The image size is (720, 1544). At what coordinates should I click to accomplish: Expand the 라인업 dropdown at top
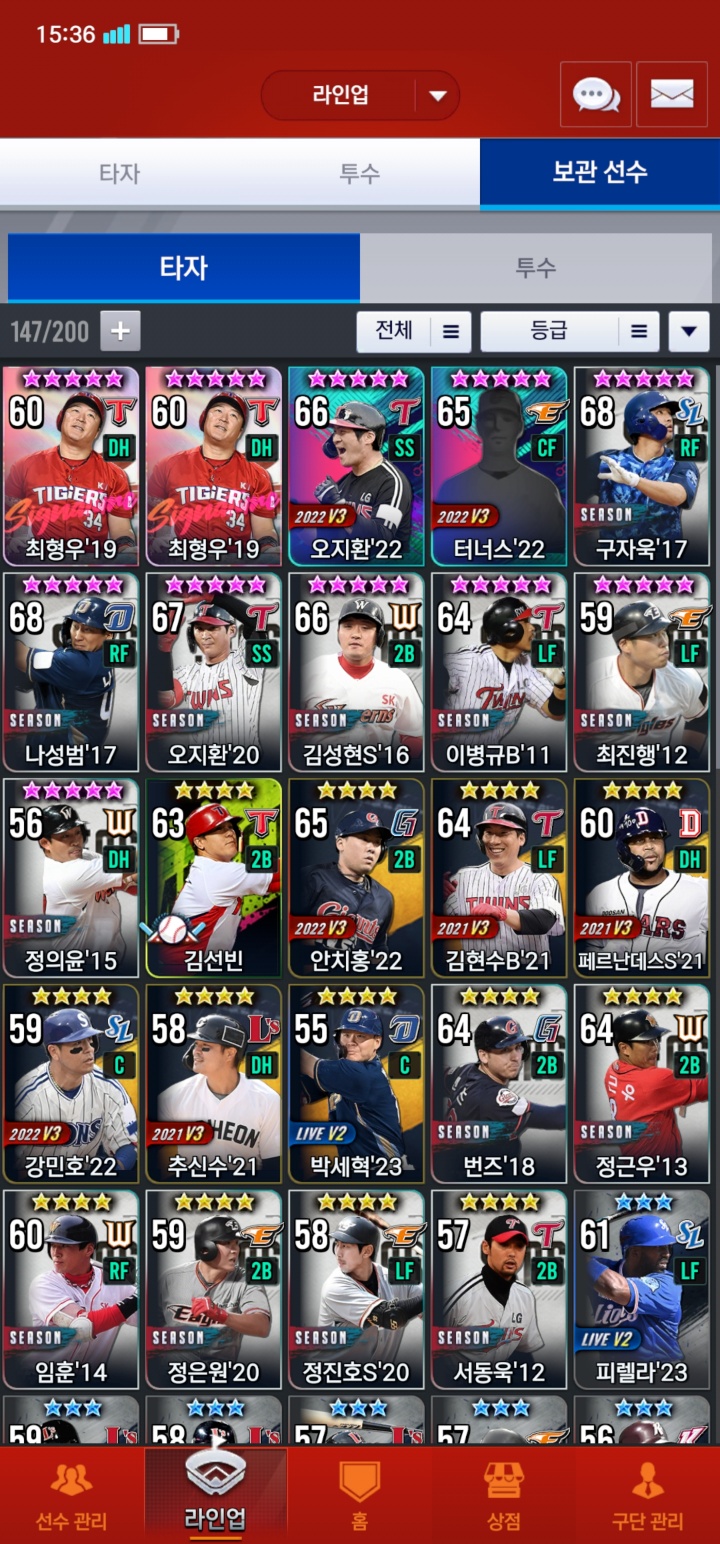click(360, 96)
